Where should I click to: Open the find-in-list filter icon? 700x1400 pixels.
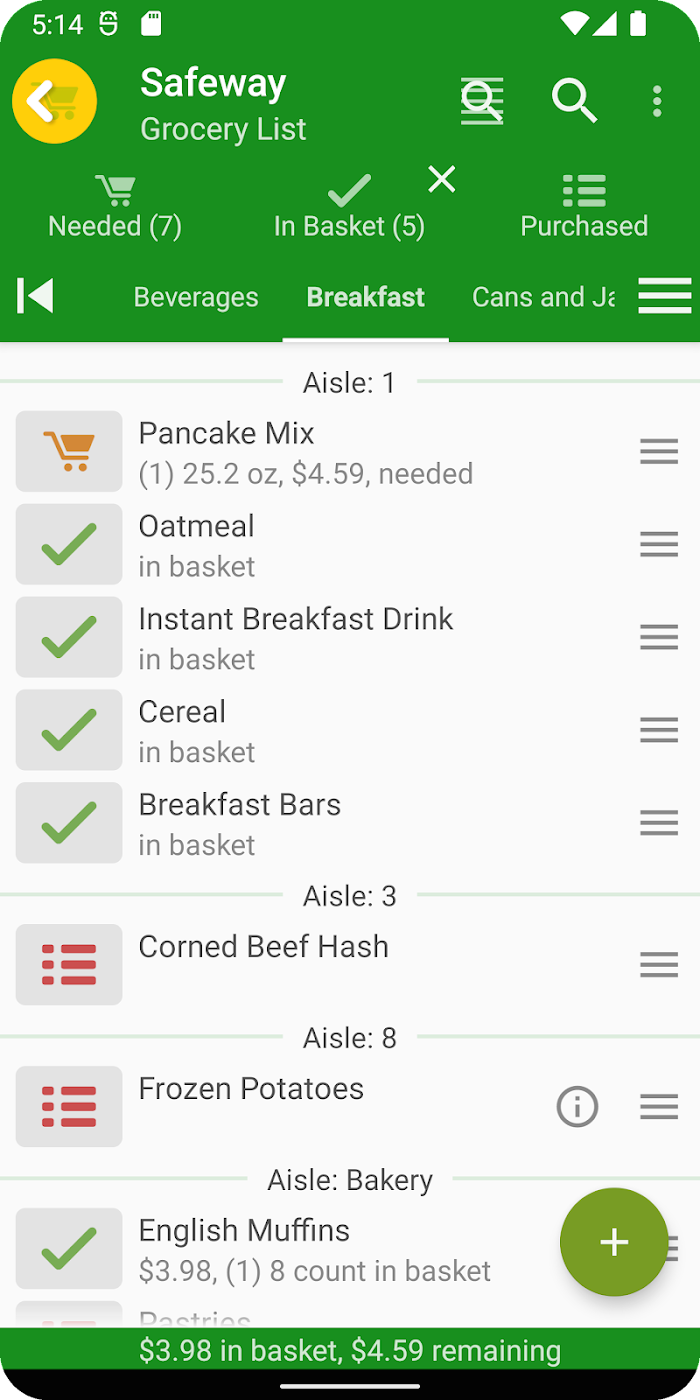click(x=482, y=101)
